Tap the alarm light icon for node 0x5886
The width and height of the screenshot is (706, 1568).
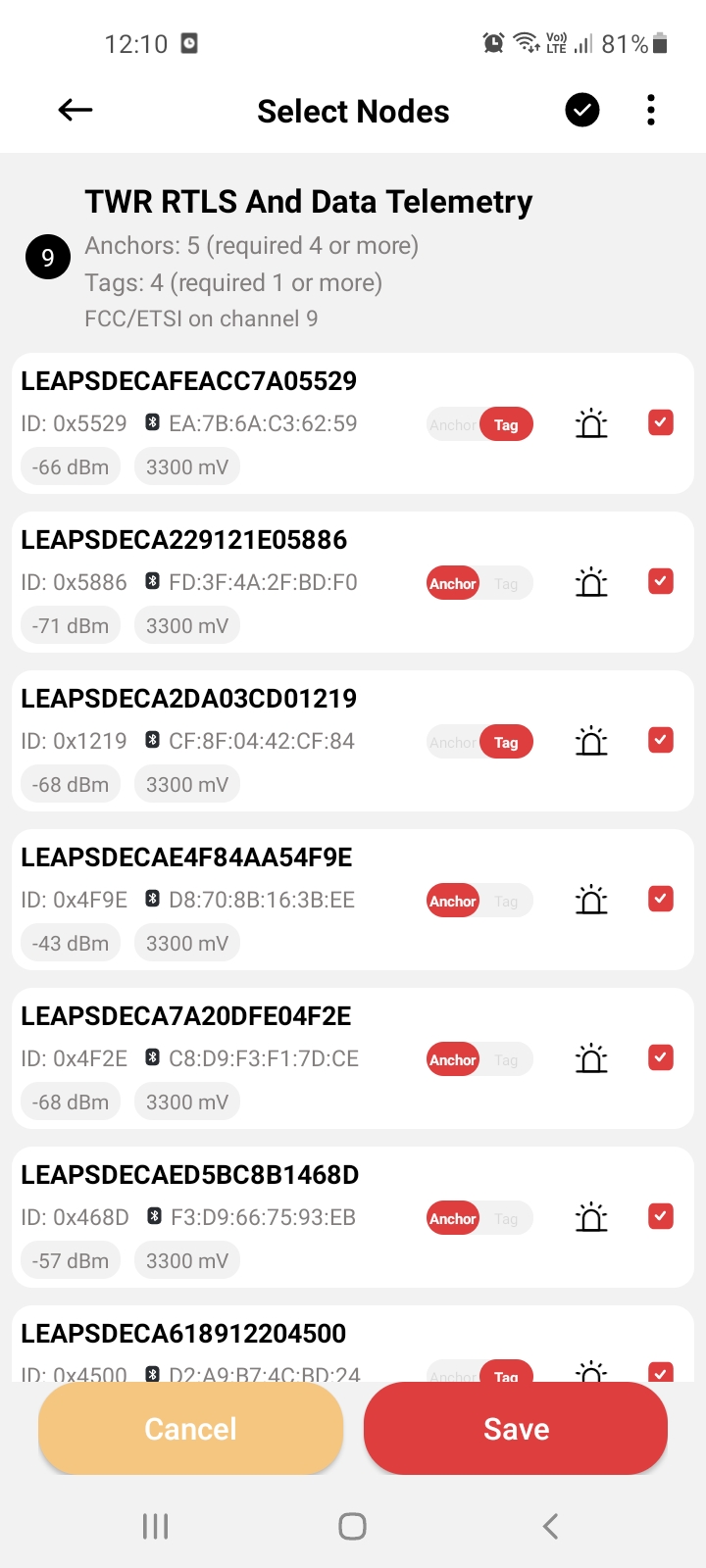pyautogui.click(x=591, y=582)
